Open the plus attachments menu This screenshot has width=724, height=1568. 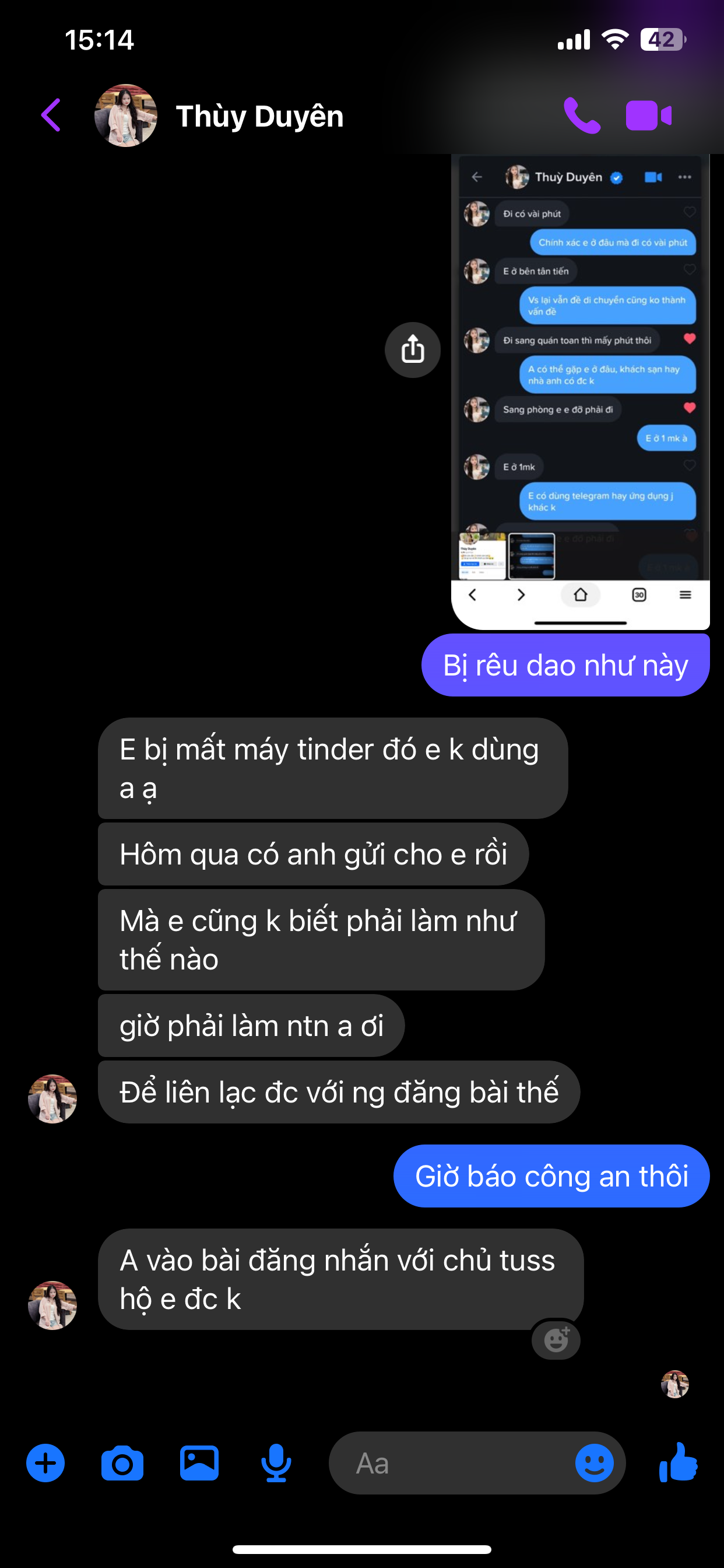click(x=45, y=1462)
